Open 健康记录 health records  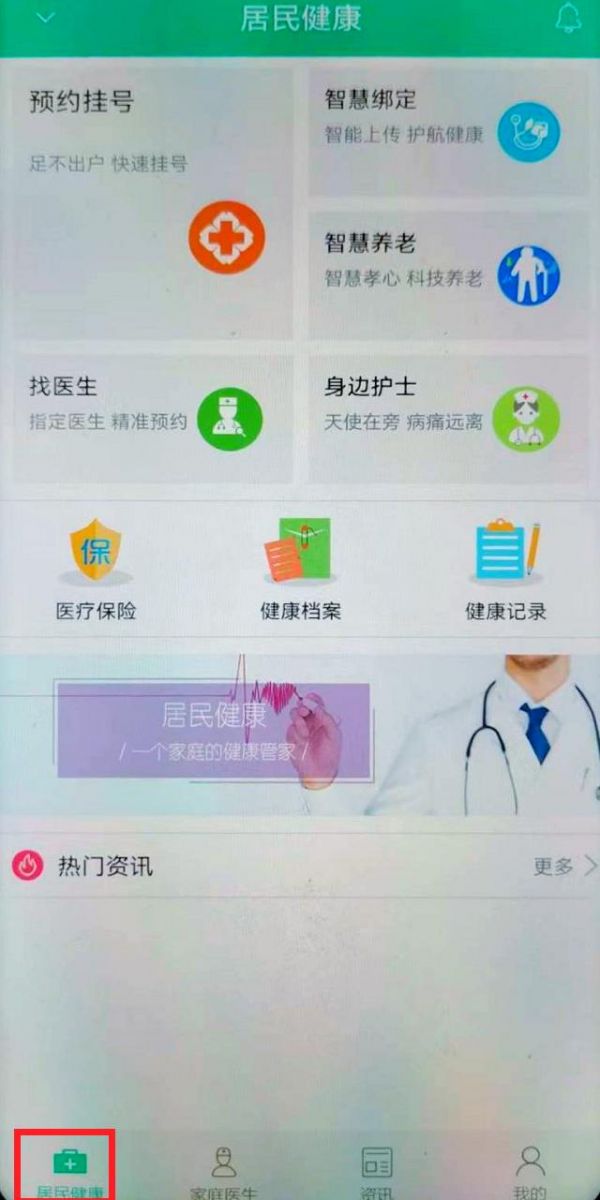pos(506,570)
